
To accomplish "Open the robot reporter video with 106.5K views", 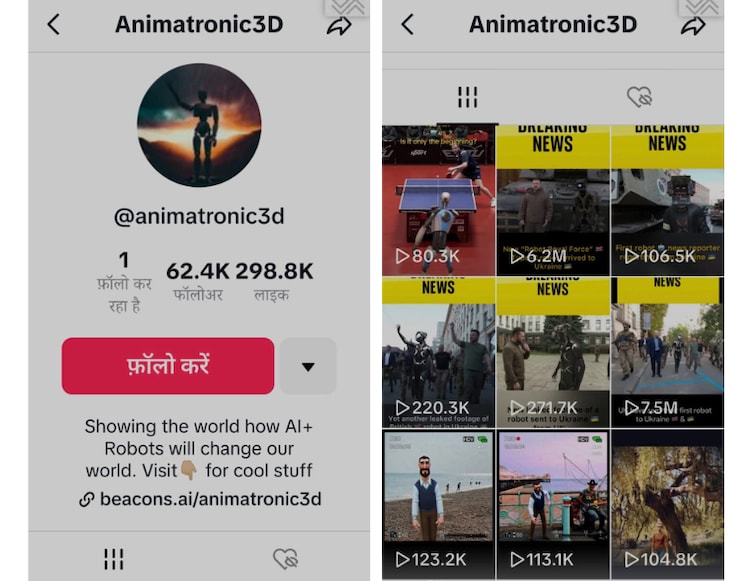I will coord(667,200).
